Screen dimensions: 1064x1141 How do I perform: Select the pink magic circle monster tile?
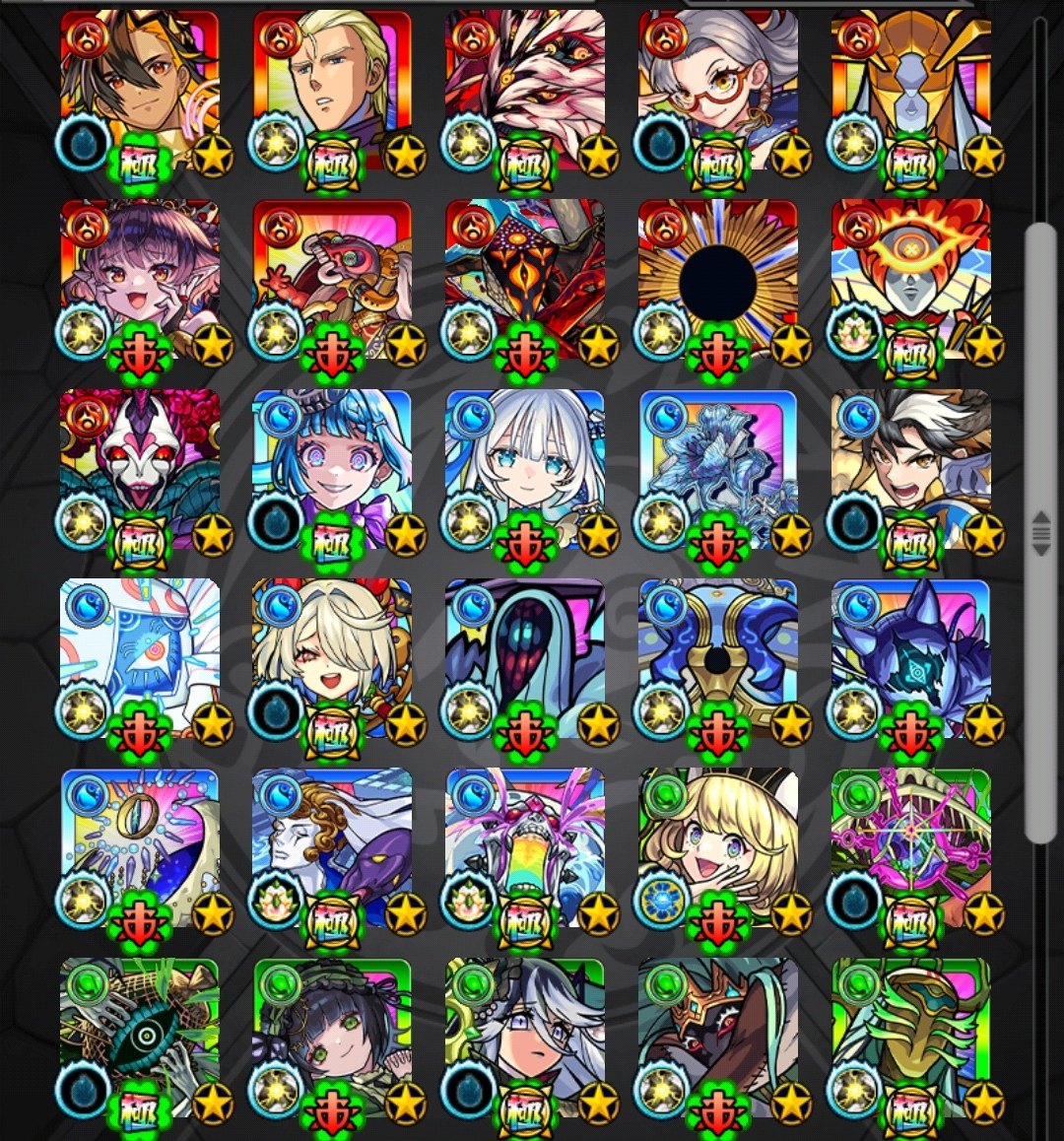click(910, 848)
